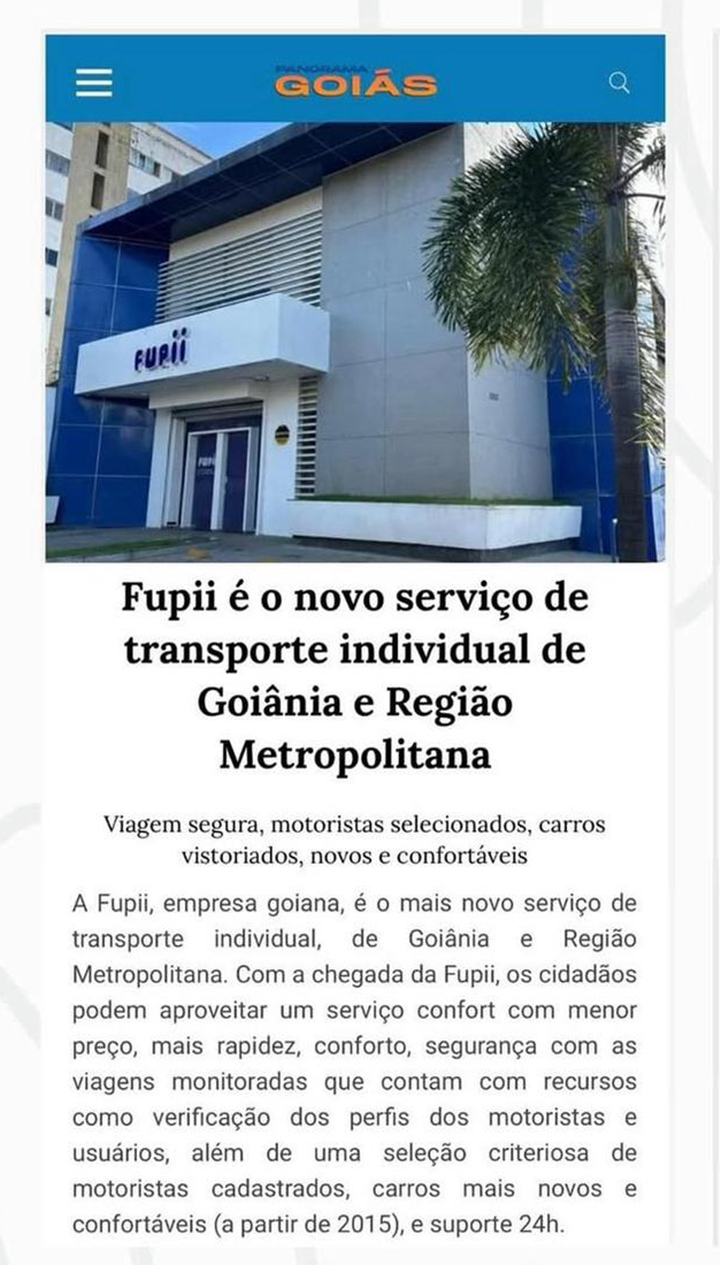Open the hamburger navigation menu
The width and height of the screenshot is (720, 1280).
tap(94, 83)
